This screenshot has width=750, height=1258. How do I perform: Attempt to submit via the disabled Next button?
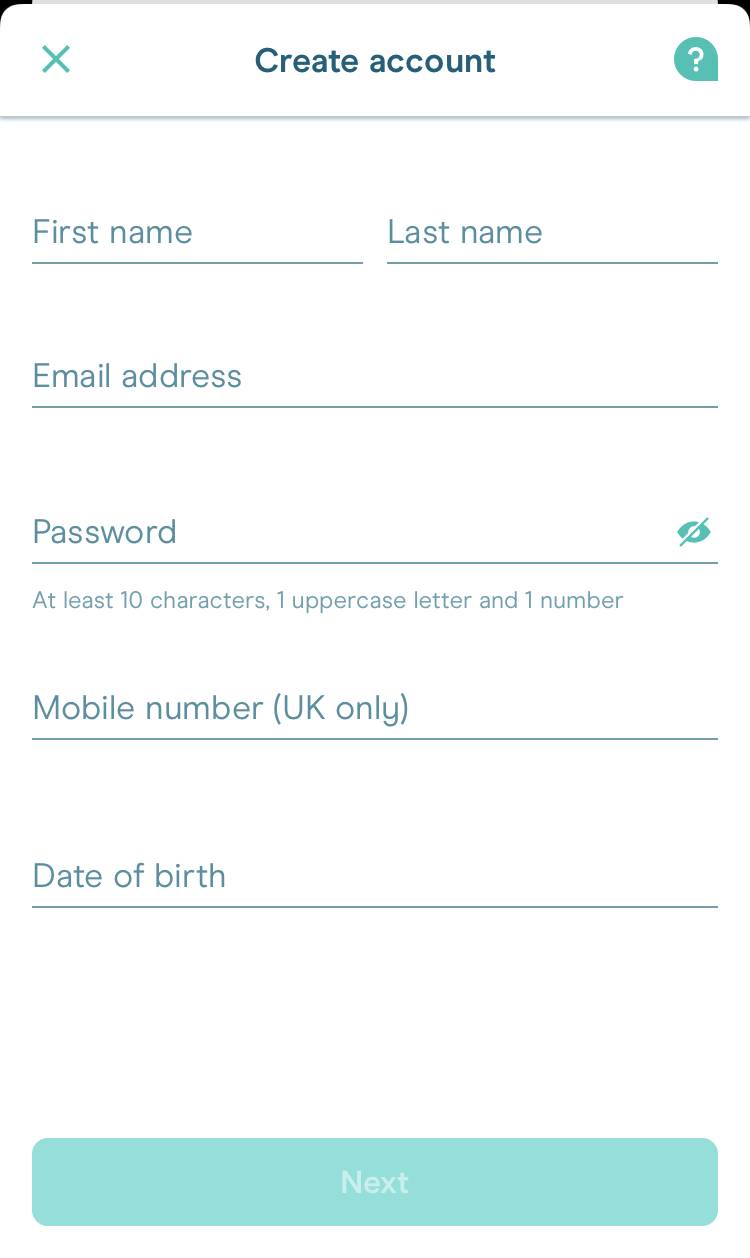coord(375,1182)
